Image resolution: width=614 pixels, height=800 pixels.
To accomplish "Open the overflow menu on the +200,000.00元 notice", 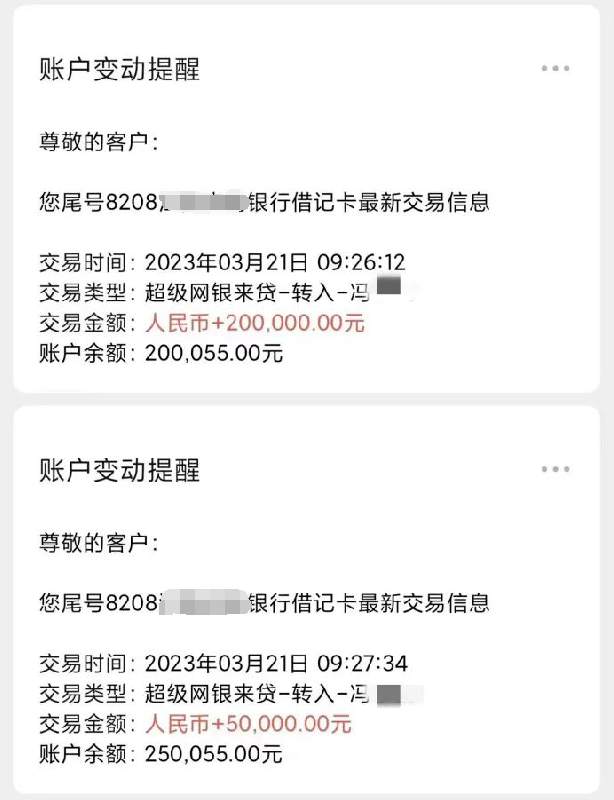I will pyautogui.click(x=555, y=69).
